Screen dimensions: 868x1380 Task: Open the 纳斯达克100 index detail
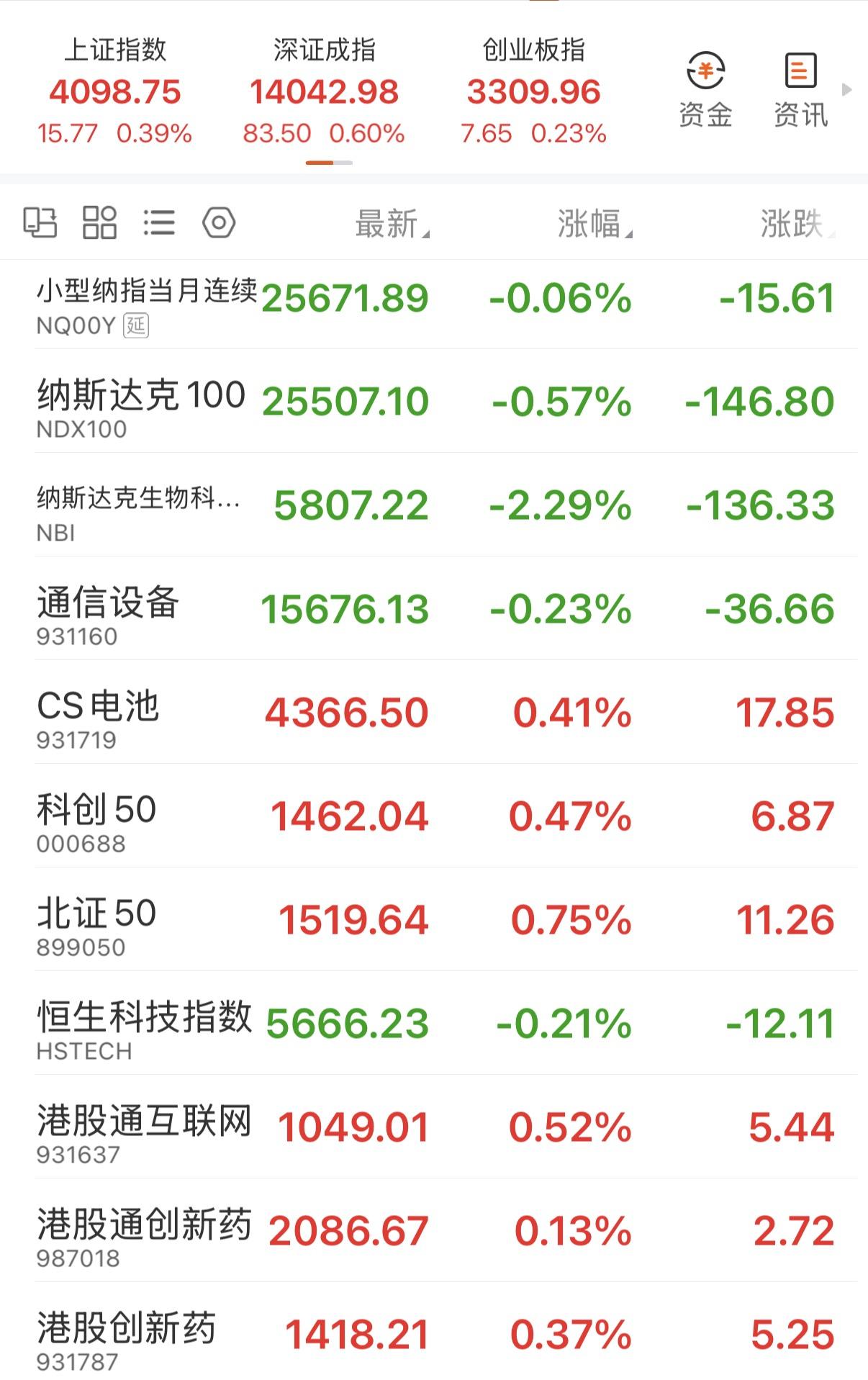point(432,405)
